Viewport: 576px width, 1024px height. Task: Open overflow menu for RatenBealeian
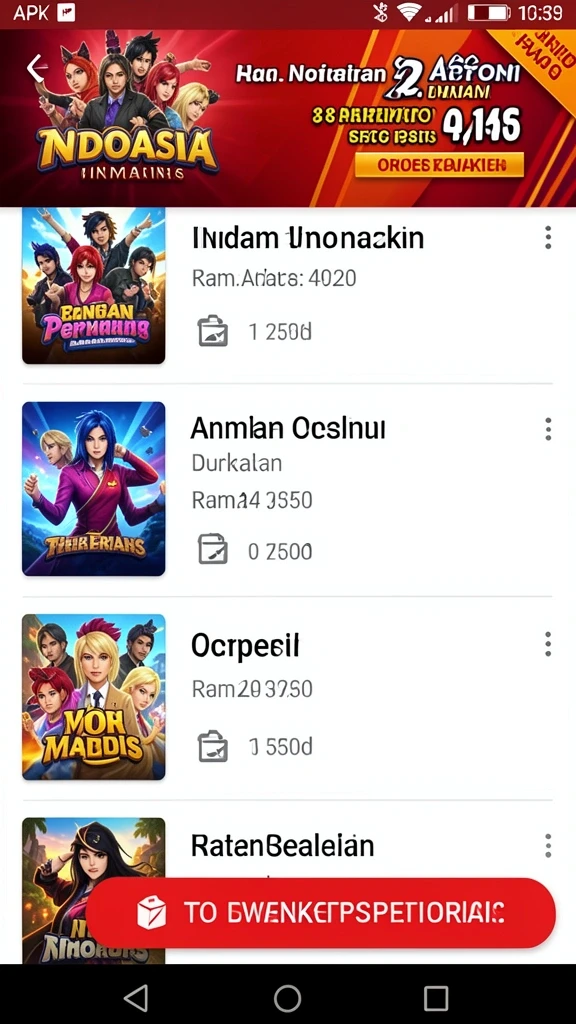click(x=547, y=846)
